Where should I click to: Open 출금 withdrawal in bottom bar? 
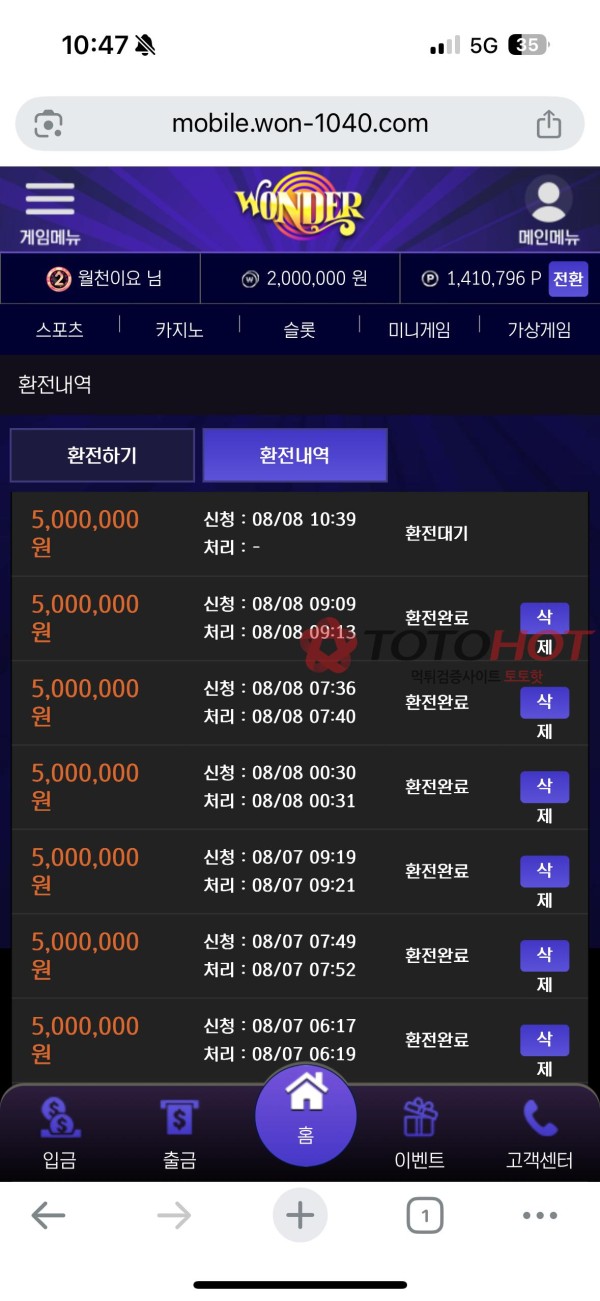click(x=180, y=1133)
